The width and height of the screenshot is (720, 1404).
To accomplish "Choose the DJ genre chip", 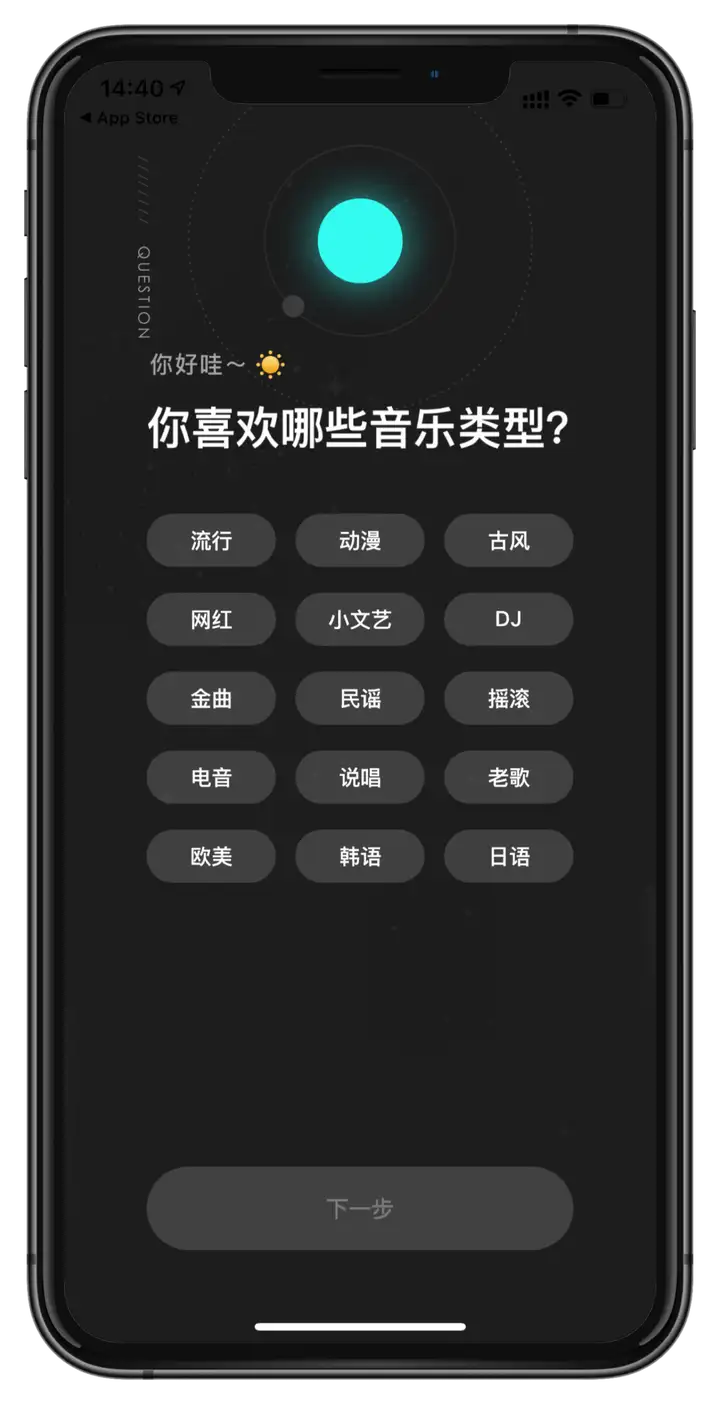I will point(508,620).
